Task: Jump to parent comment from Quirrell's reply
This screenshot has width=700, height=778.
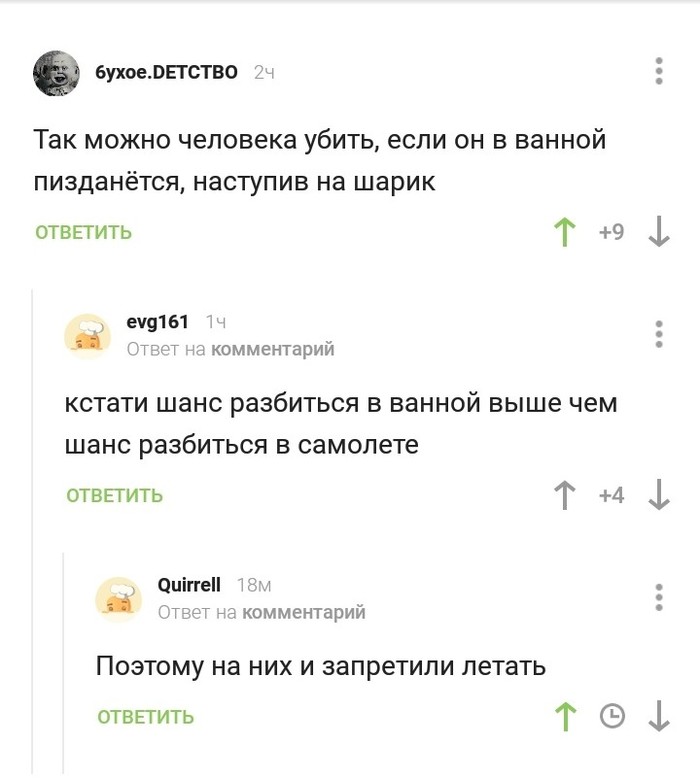Action: (304, 612)
